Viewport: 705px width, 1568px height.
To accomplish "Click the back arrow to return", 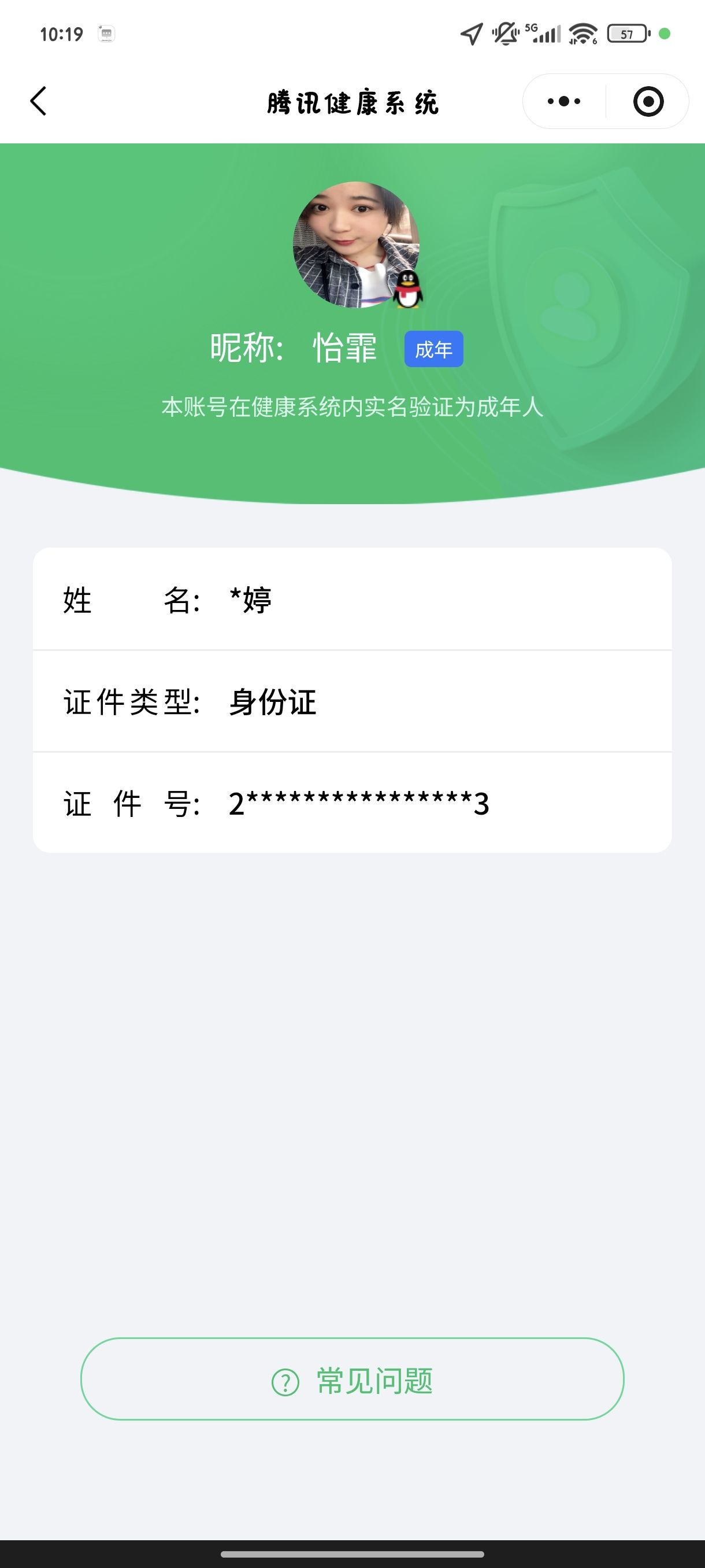I will point(39,101).
